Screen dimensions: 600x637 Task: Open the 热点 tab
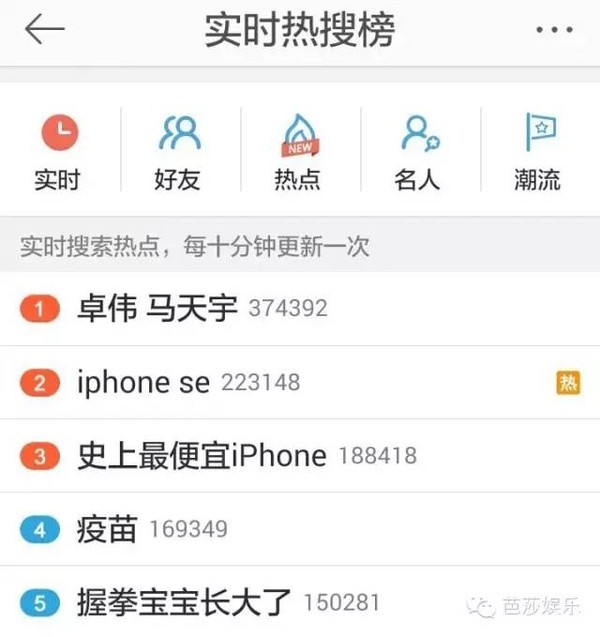[298, 152]
